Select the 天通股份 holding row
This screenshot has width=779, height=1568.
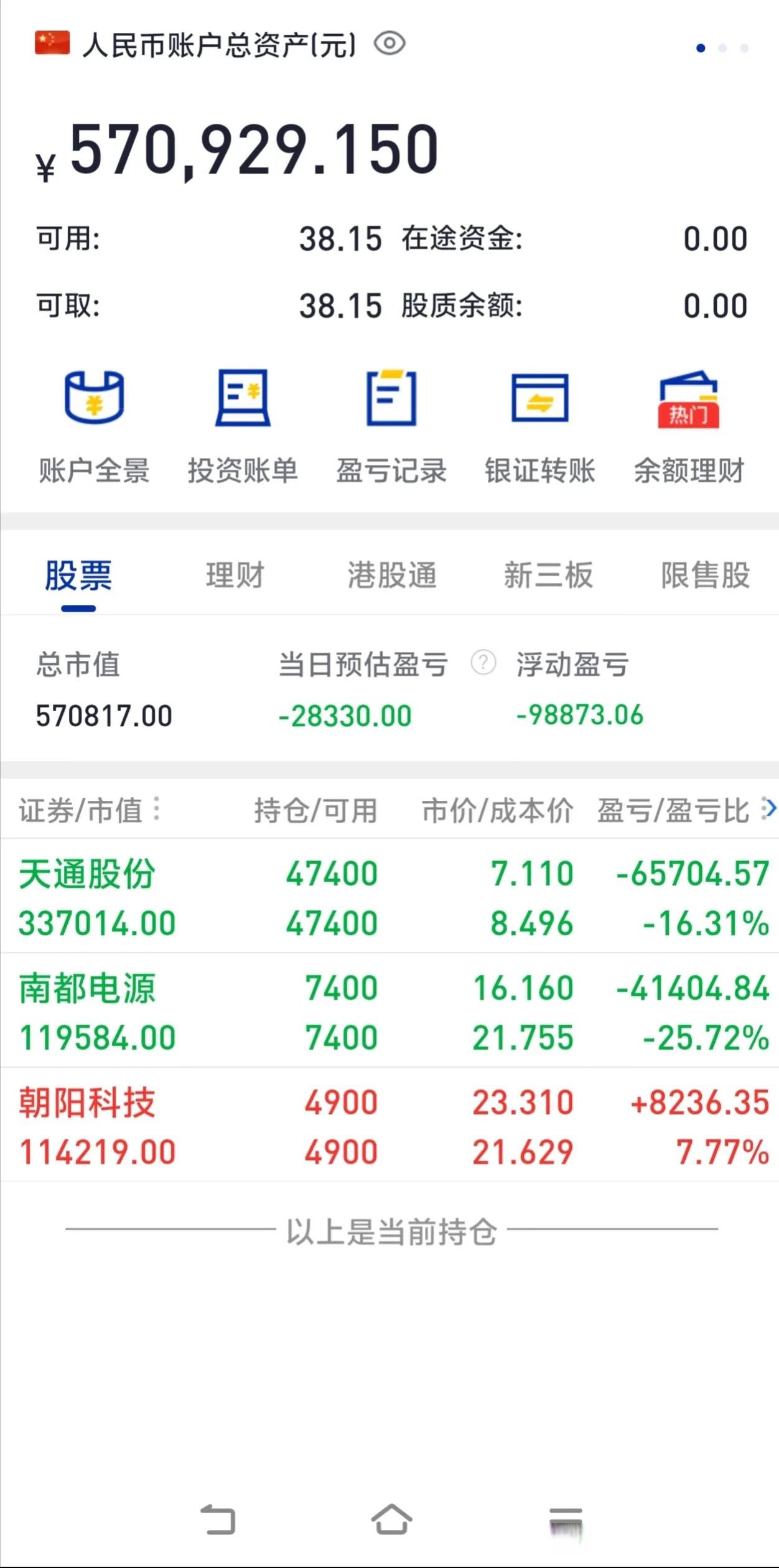[249, 899]
